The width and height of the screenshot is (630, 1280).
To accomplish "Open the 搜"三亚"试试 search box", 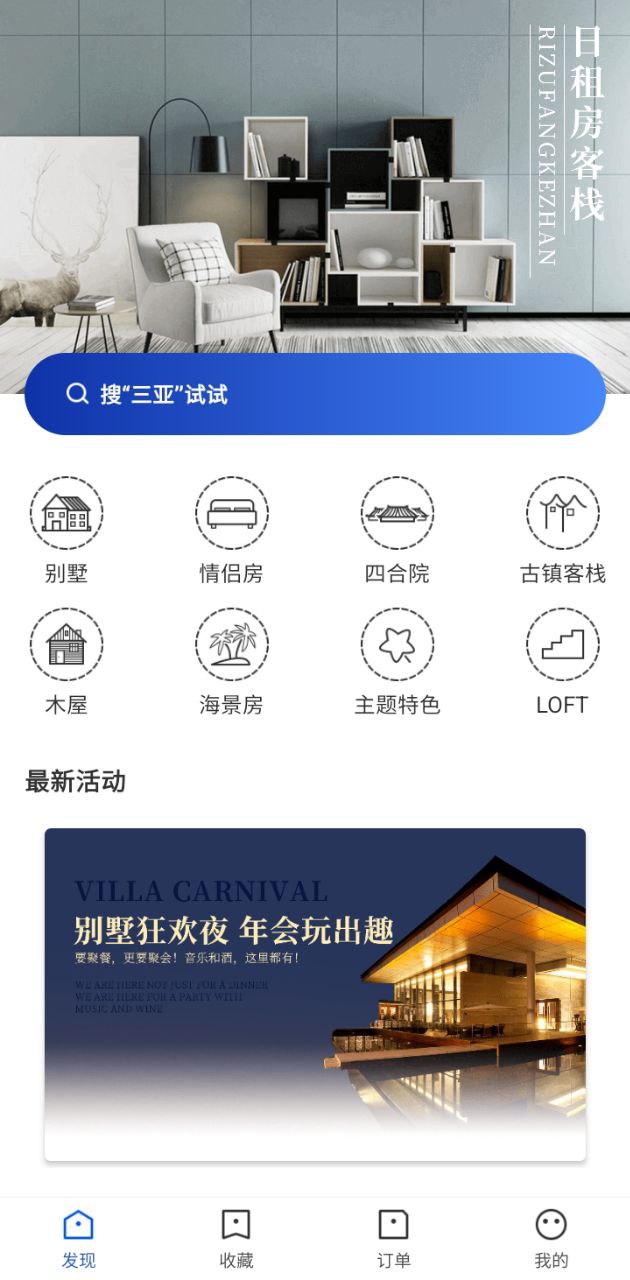I will (x=314, y=394).
